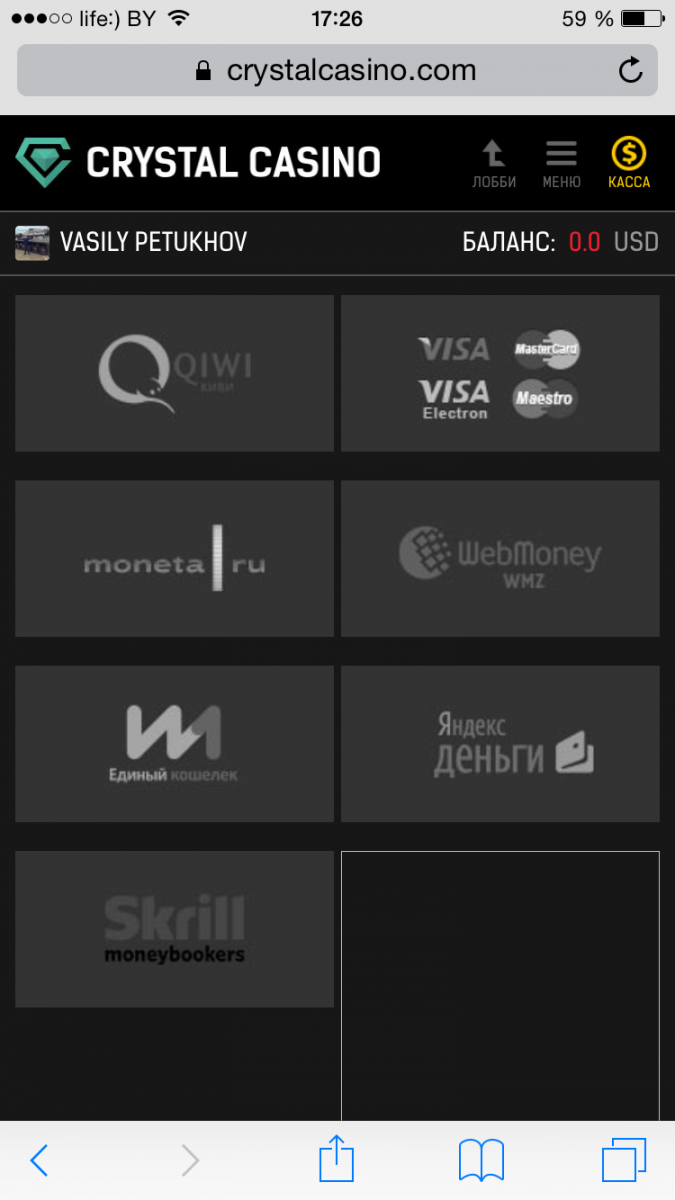675x1200 pixels.
Task: Reload the page in Safari
Action: pos(630,70)
